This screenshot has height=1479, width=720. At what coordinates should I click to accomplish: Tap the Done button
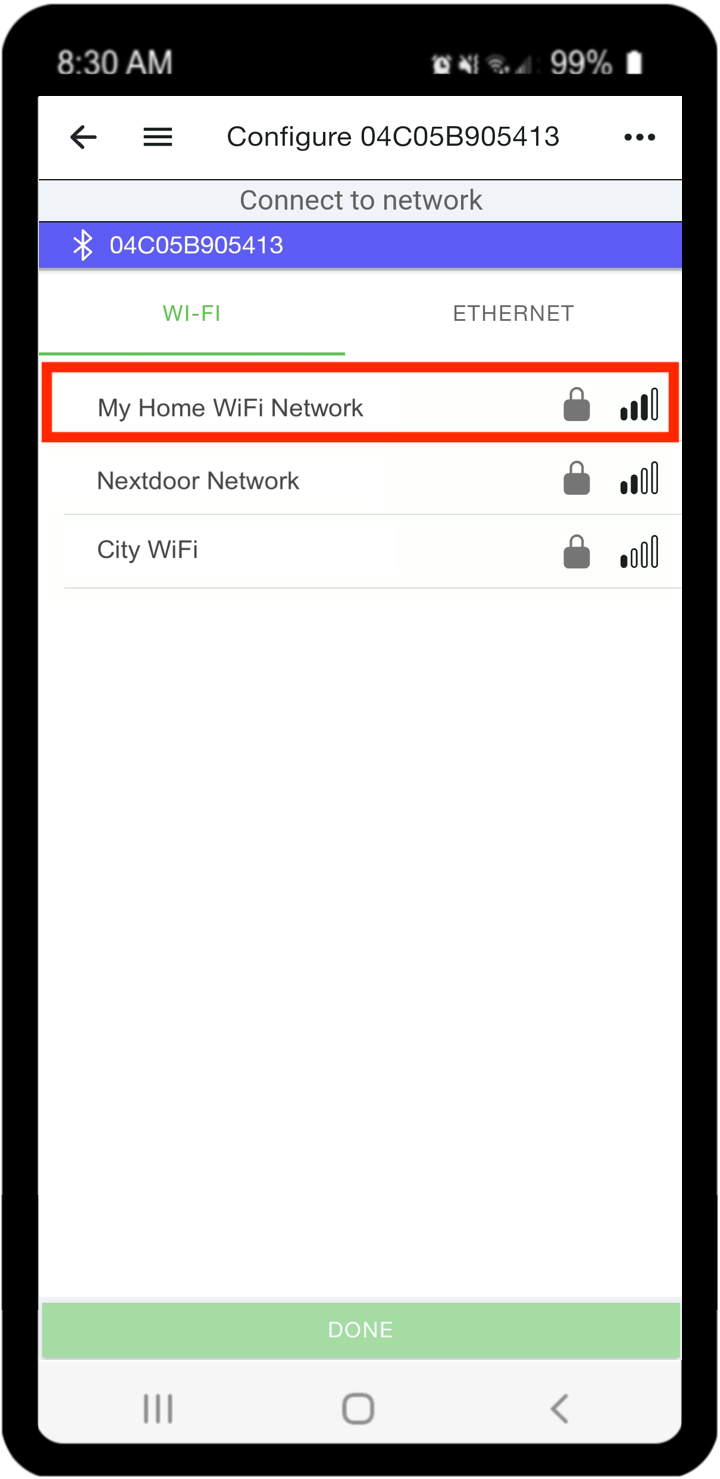pos(361,1330)
